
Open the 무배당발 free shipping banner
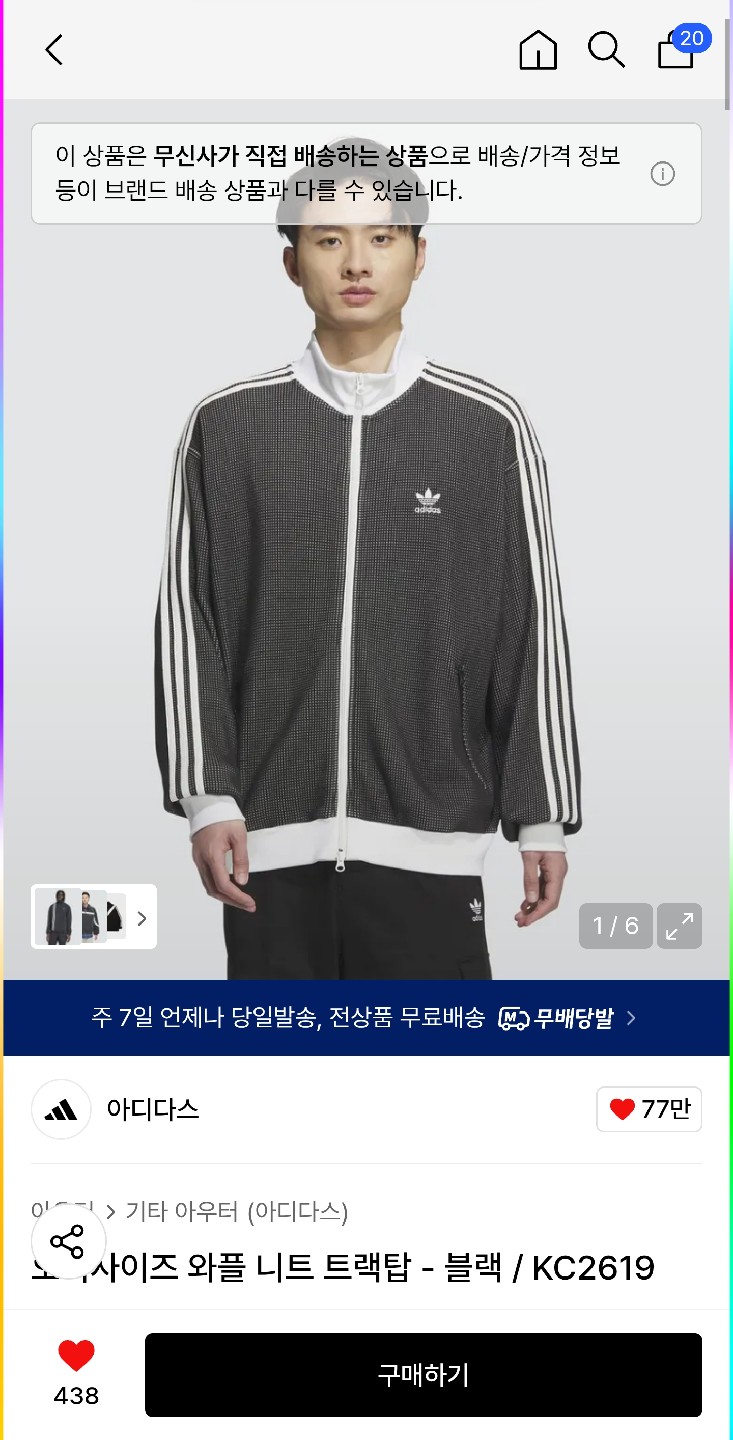(x=366, y=1018)
